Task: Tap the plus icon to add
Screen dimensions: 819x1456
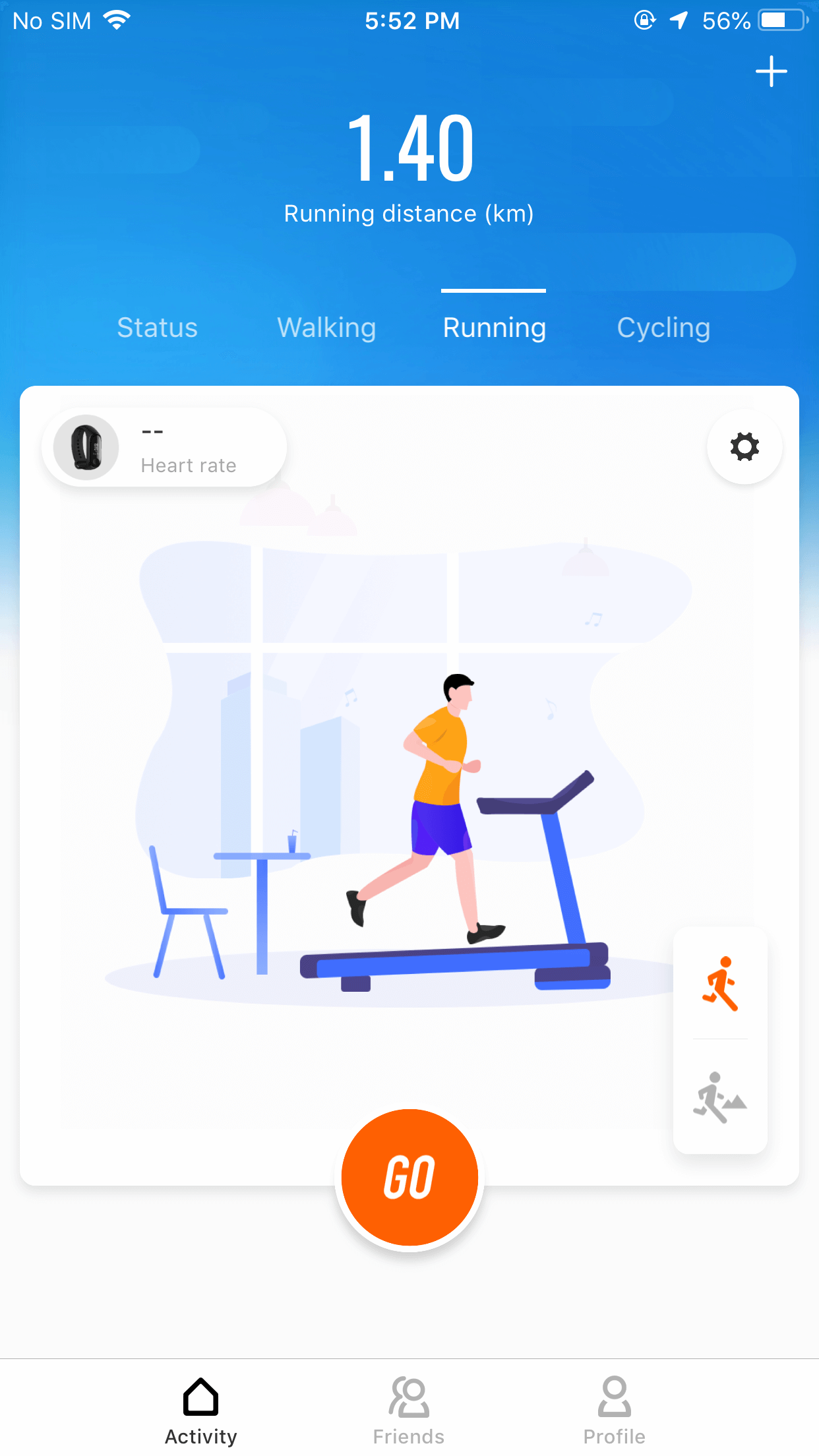Action: pos(771,72)
